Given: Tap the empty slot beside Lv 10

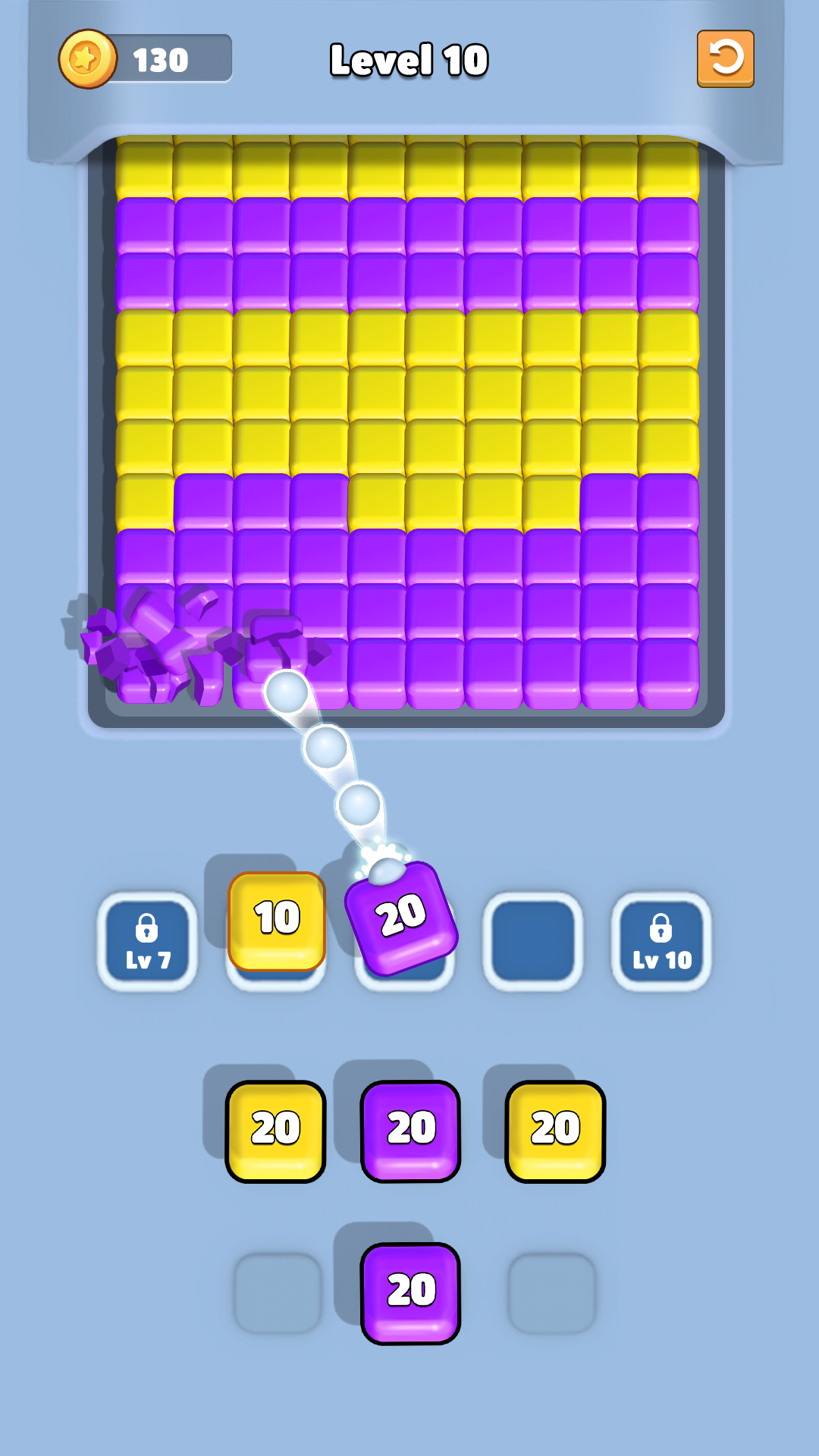Looking at the screenshot, I should coord(532,941).
